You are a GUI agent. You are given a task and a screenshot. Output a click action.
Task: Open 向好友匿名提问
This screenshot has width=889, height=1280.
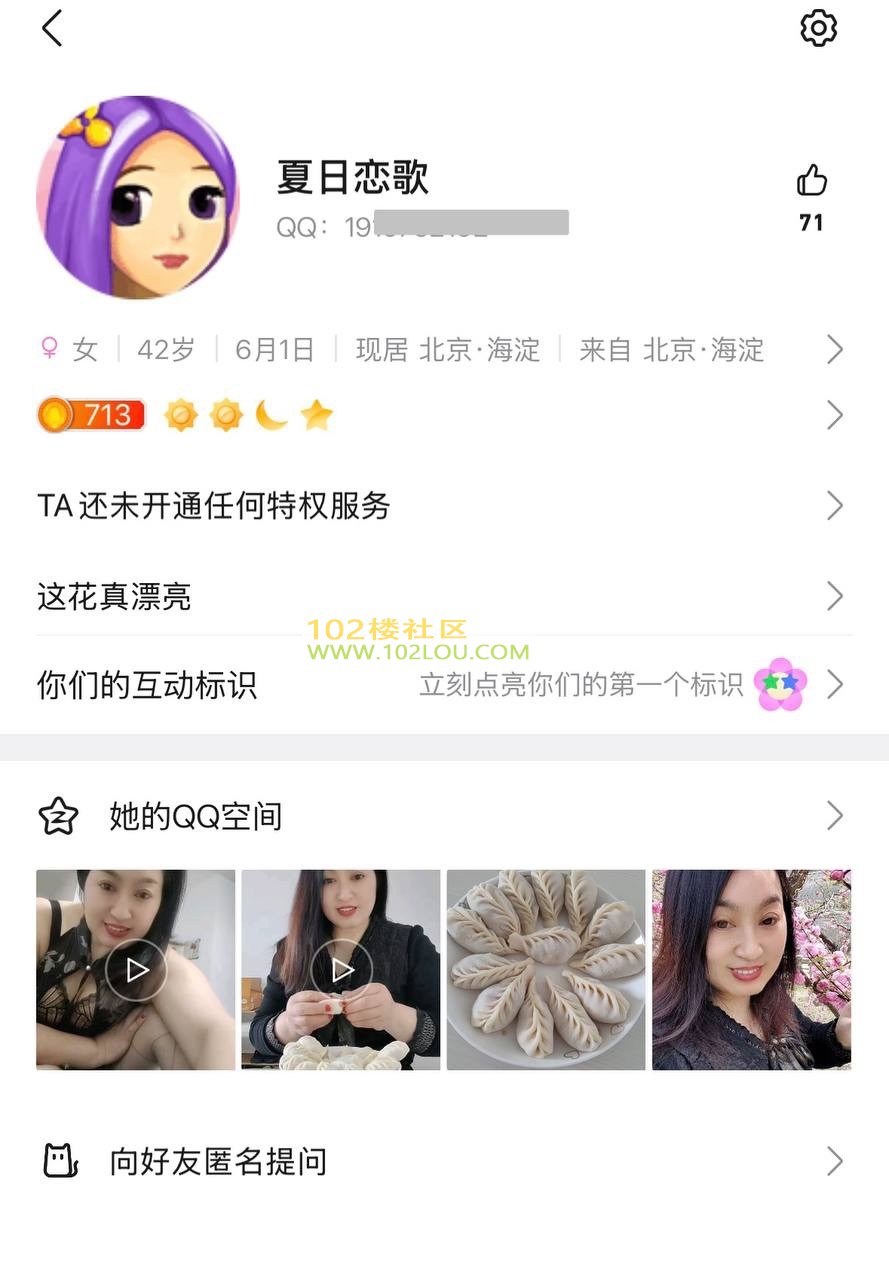point(440,1161)
